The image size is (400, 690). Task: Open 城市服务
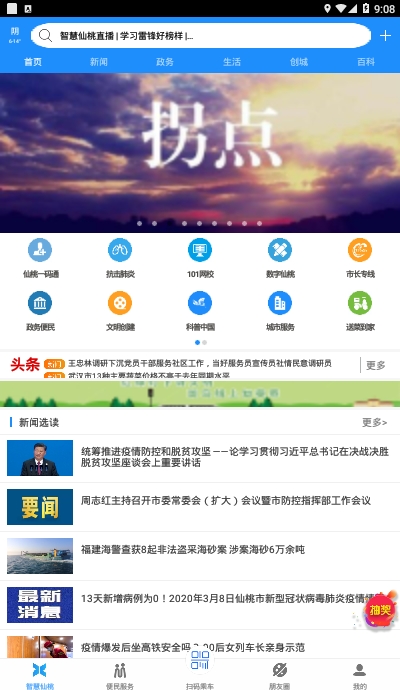(x=280, y=311)
